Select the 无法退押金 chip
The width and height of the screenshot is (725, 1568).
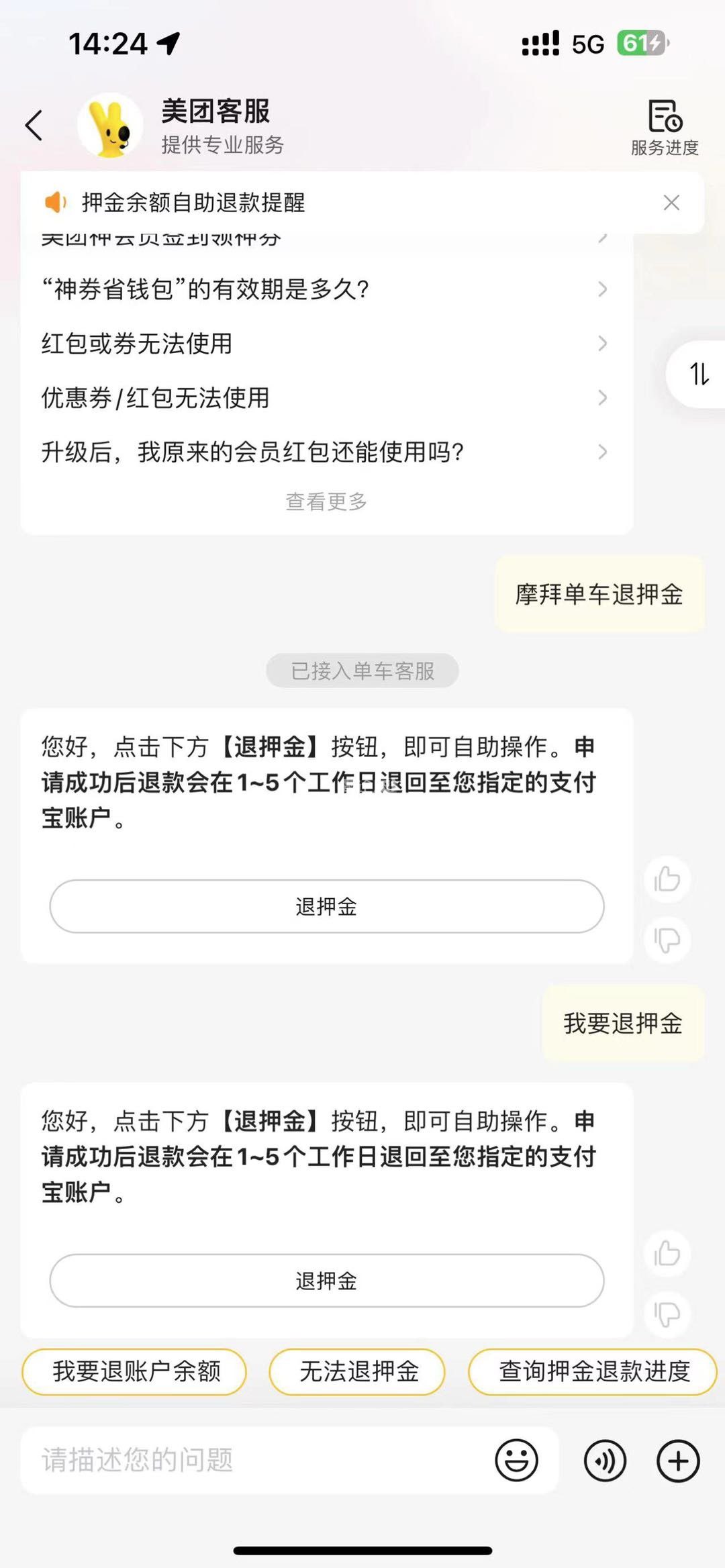[357, 1371]
